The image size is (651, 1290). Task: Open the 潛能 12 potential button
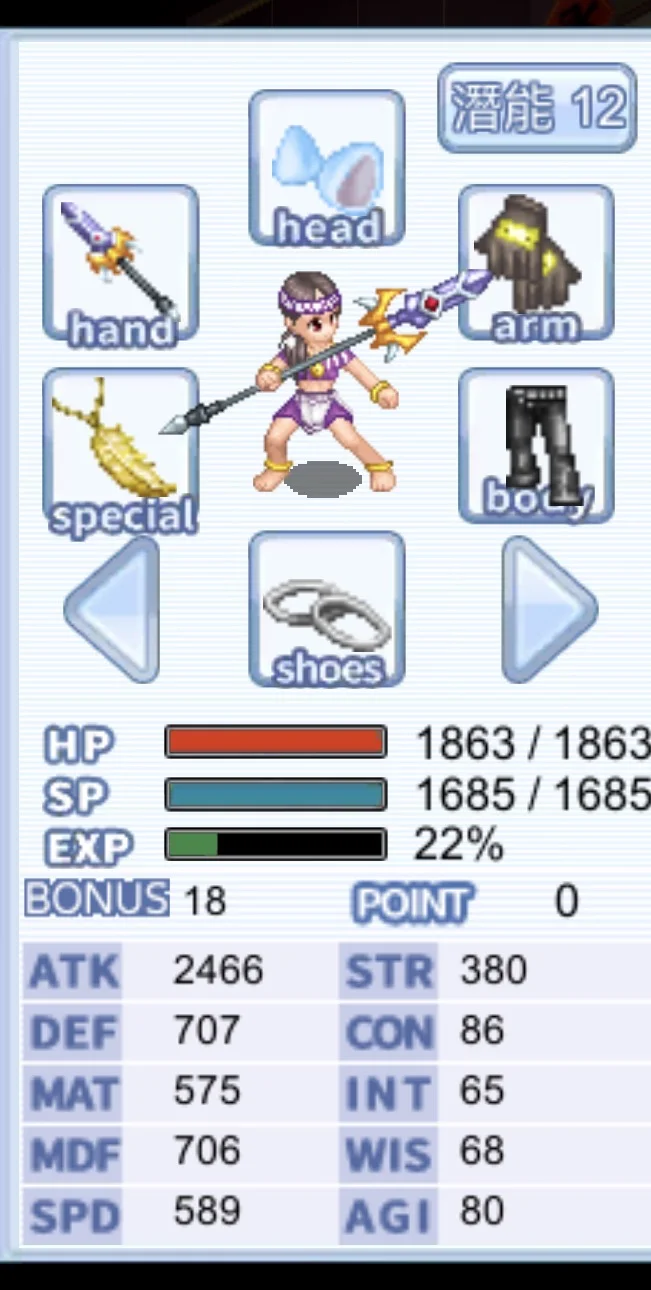point(537,108)
